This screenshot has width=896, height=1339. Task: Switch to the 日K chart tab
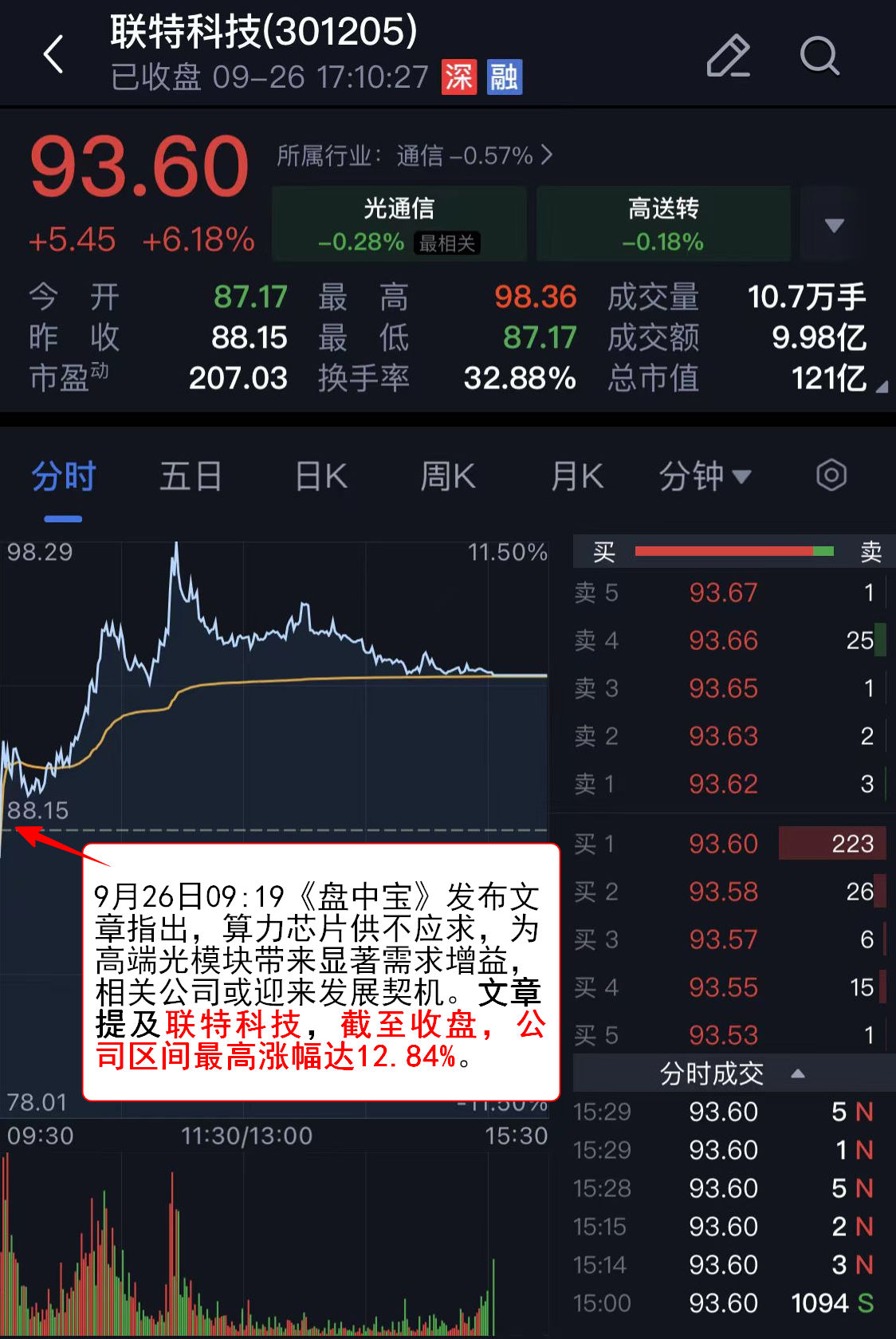pyautogui.click(x=320, y=477)
